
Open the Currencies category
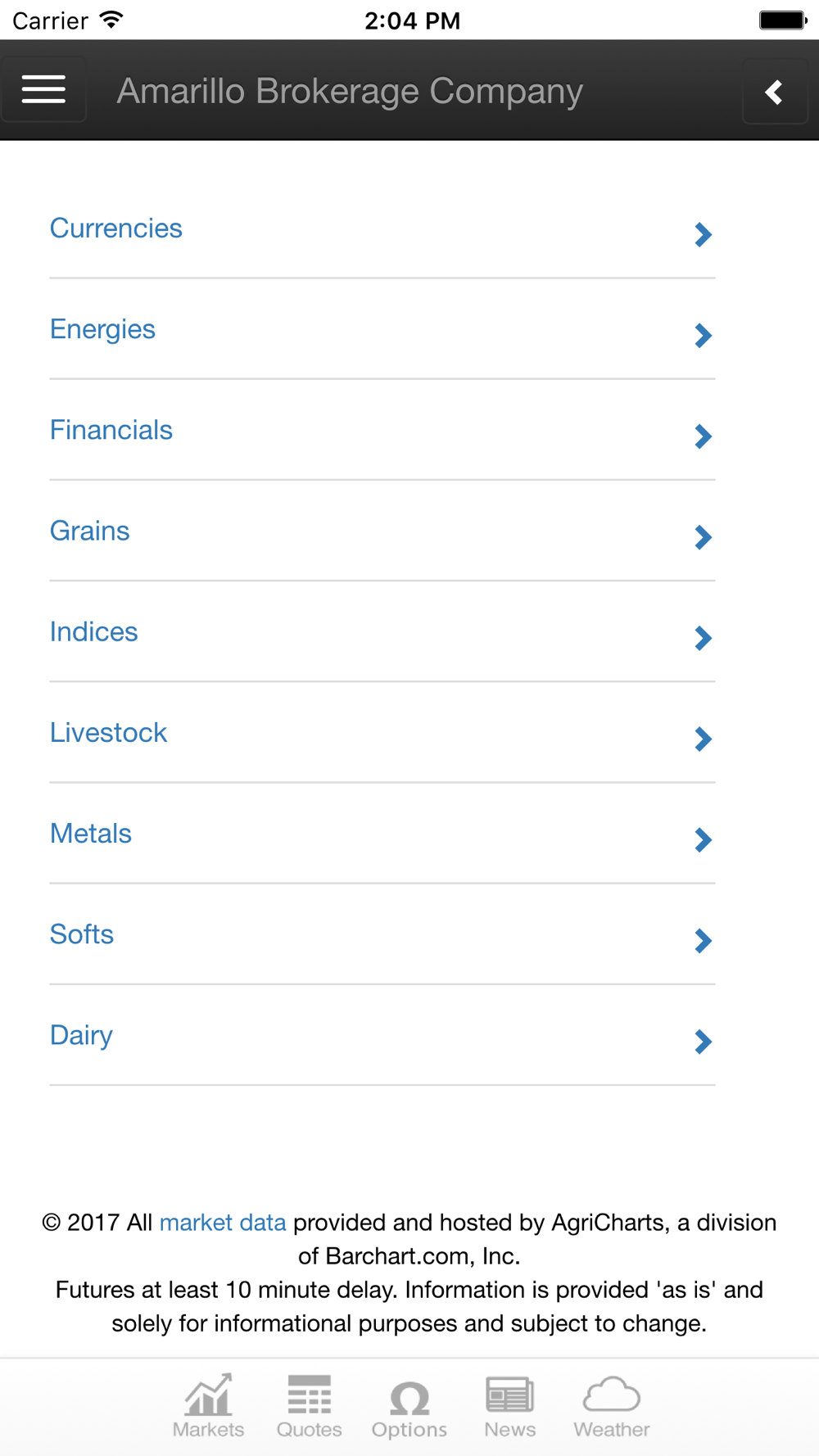[382, 228]
